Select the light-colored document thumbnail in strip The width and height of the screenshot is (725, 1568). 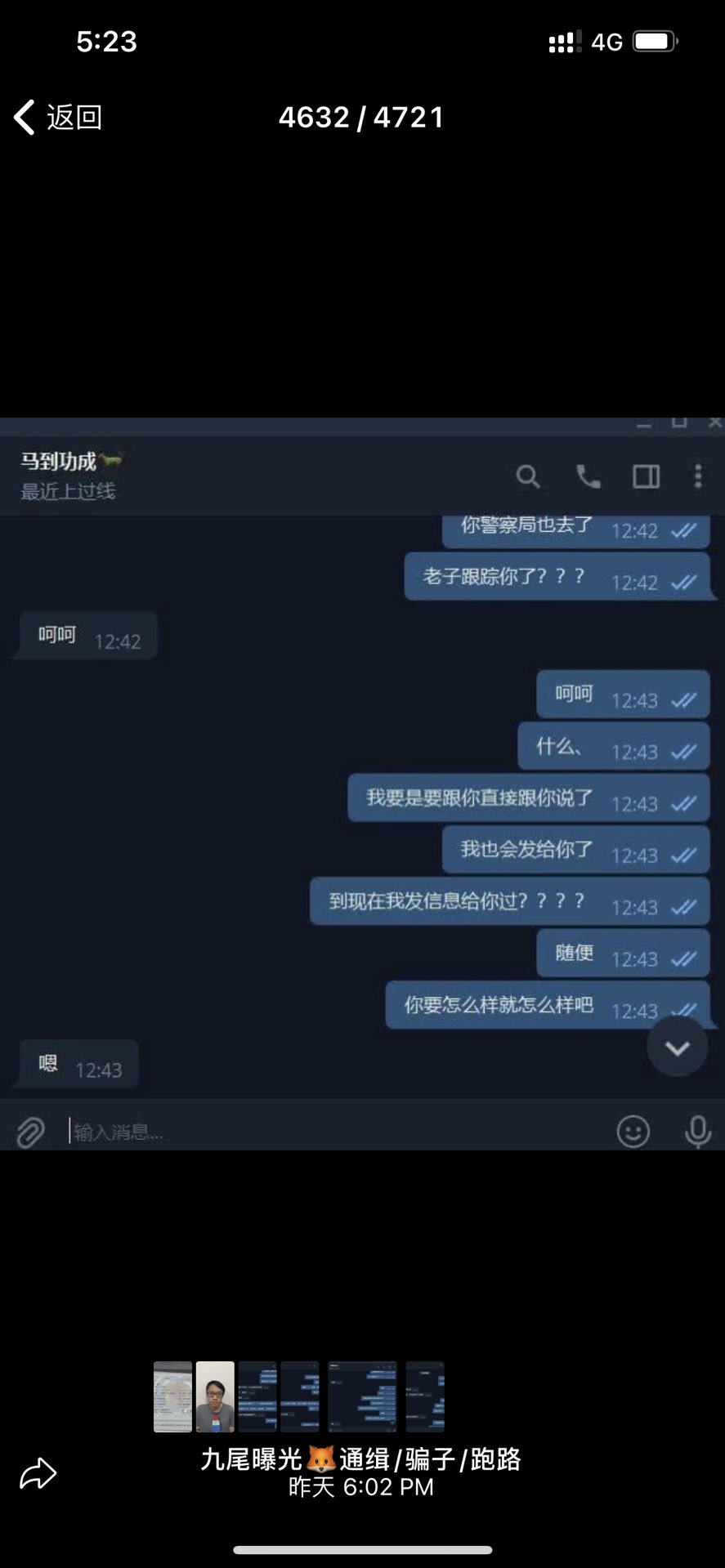coord(172,1396)
